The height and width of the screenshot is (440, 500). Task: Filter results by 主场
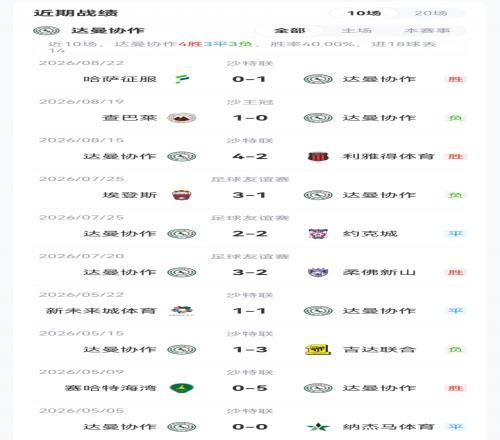coord(356,31)
